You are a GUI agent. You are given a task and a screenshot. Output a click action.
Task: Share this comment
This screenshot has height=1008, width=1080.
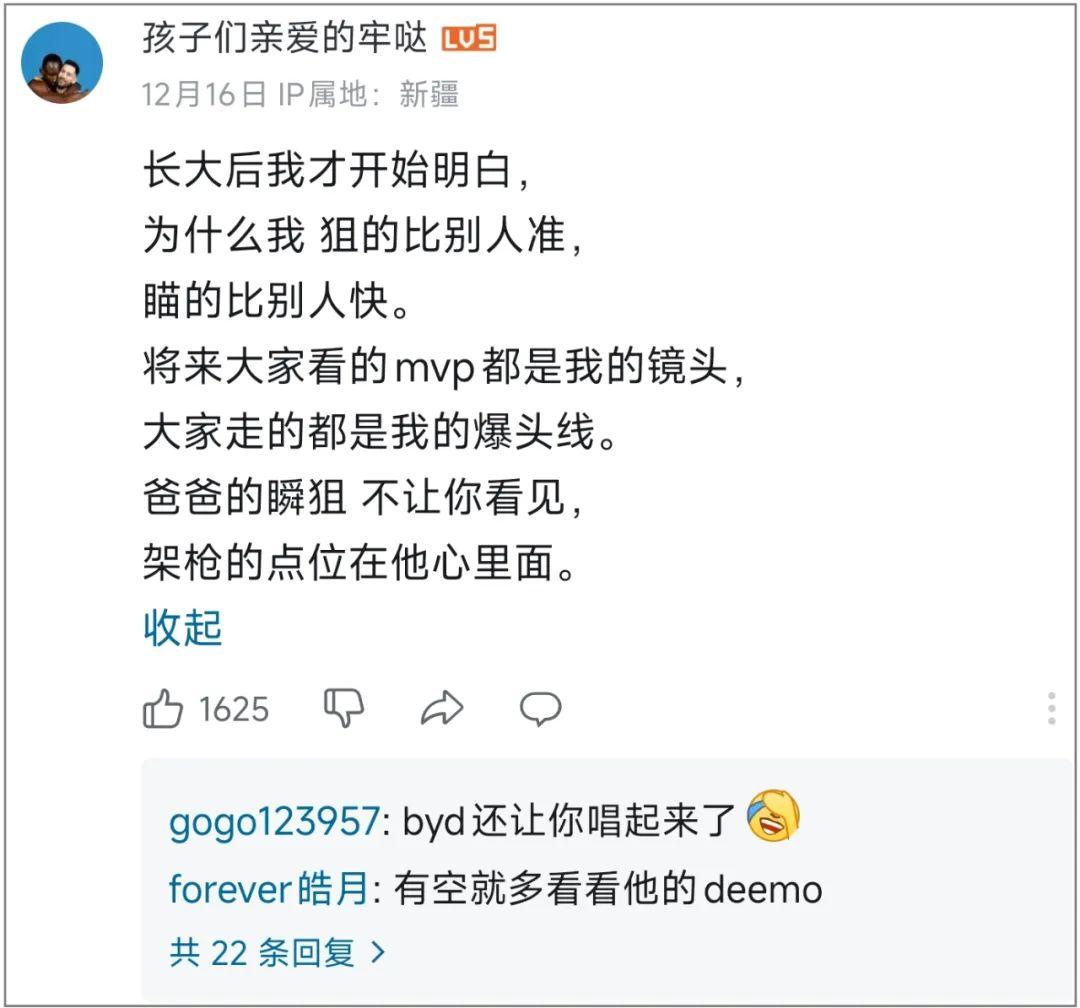442,708
